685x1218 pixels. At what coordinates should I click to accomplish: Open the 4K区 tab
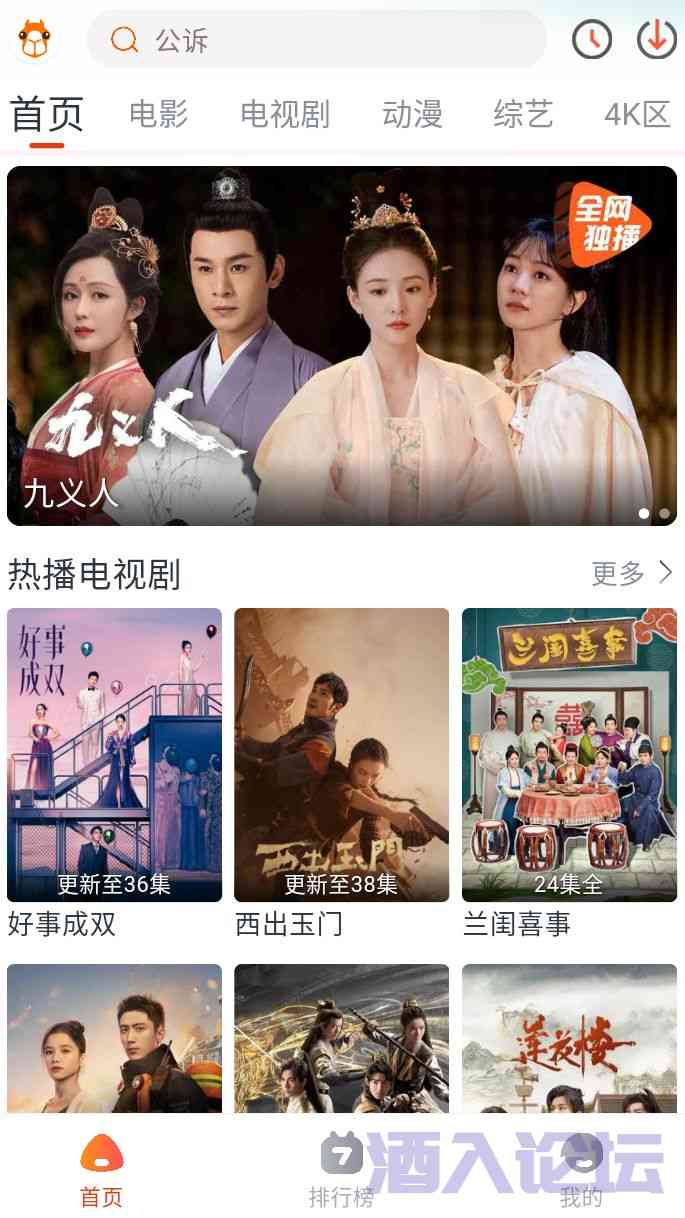637,114
